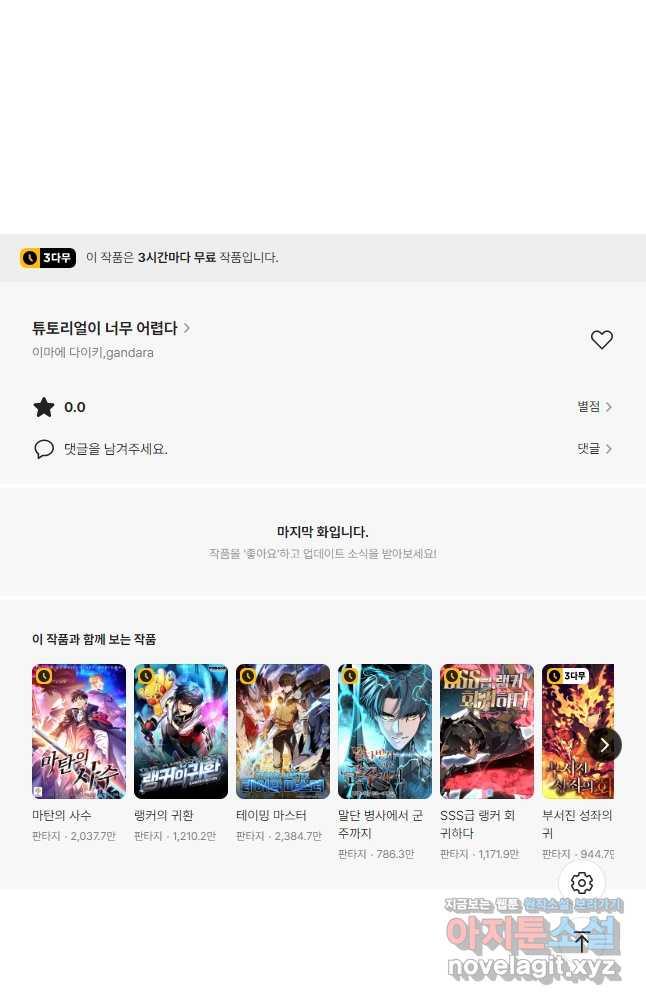Open SSS급 랭커 회귀하다 recommendation

[x=487, y=731]
